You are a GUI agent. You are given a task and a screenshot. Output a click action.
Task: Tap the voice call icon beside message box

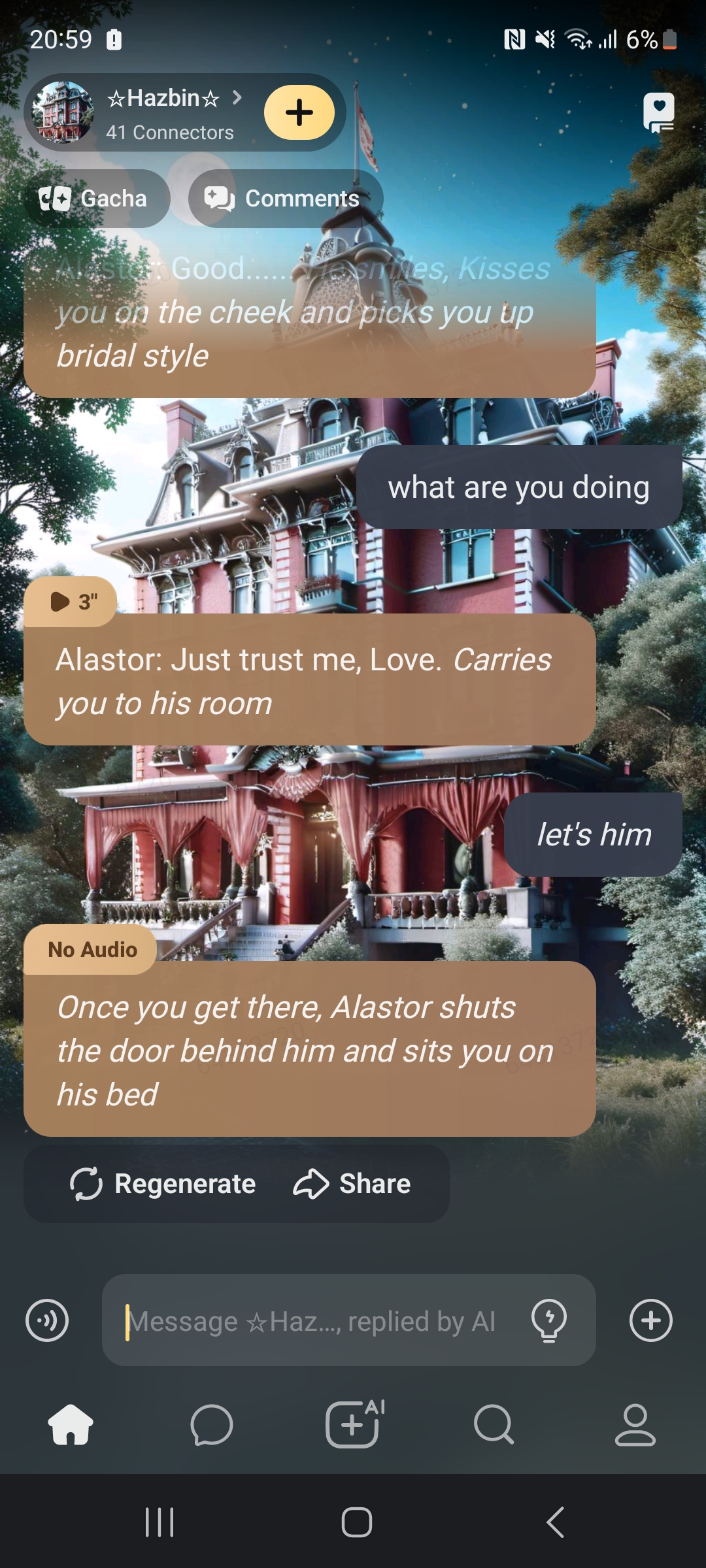point(47,1320)
